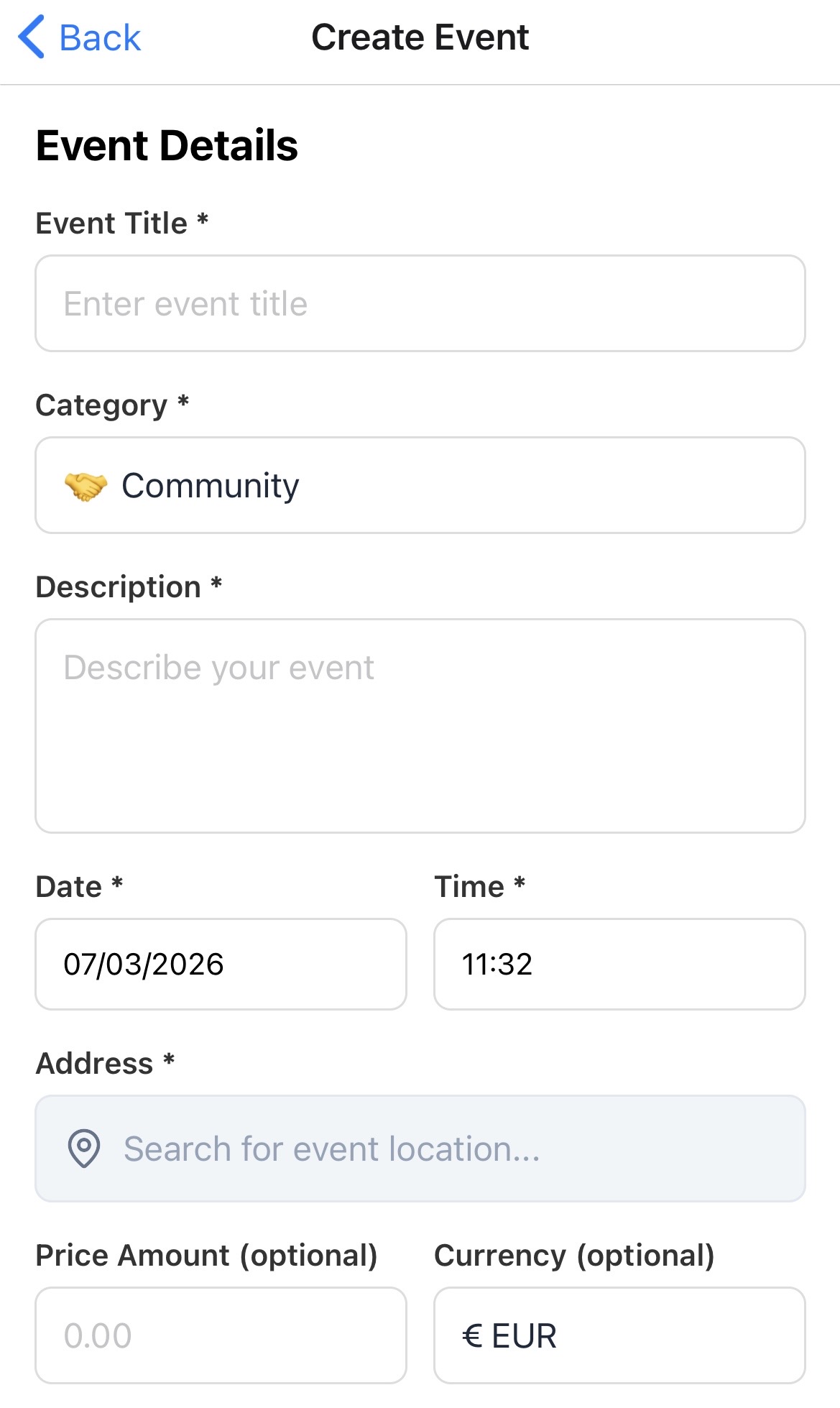The width and height of the screenshot is (840, 1408).
Task: Open the time picker showing 11:32
Action: [619, 964]
